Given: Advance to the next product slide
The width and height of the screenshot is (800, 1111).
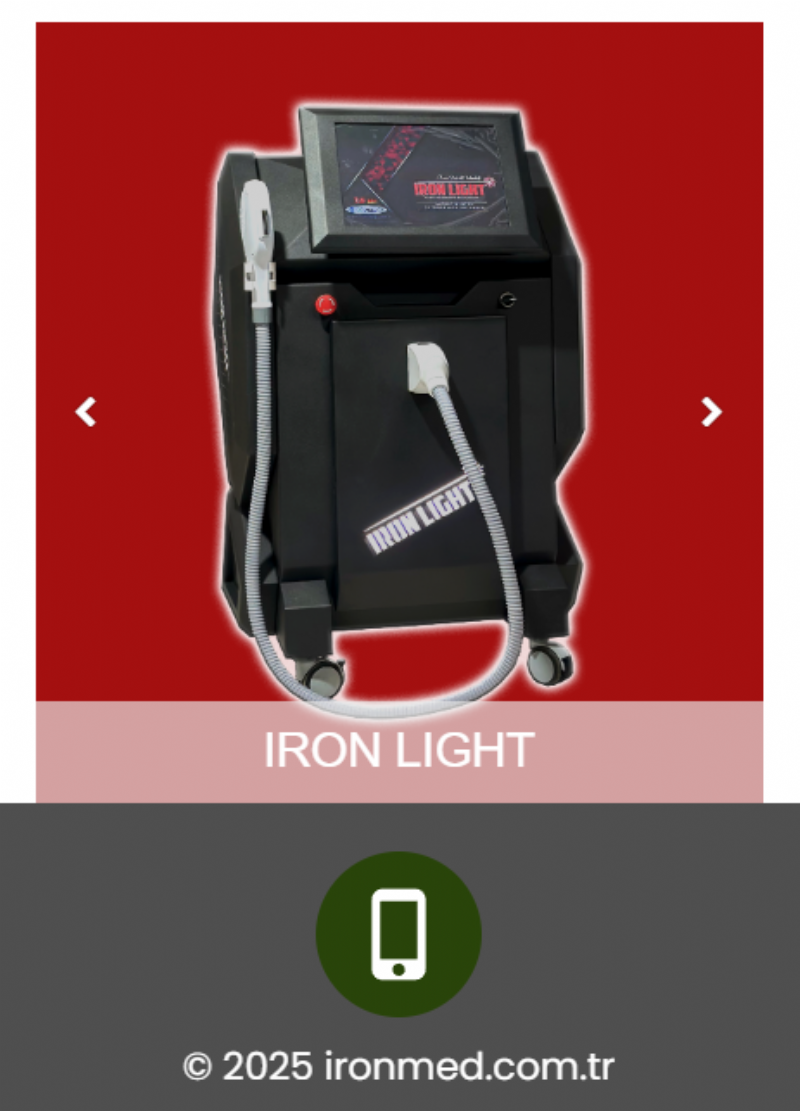Looking at the screenshot, I should [711, 411].
